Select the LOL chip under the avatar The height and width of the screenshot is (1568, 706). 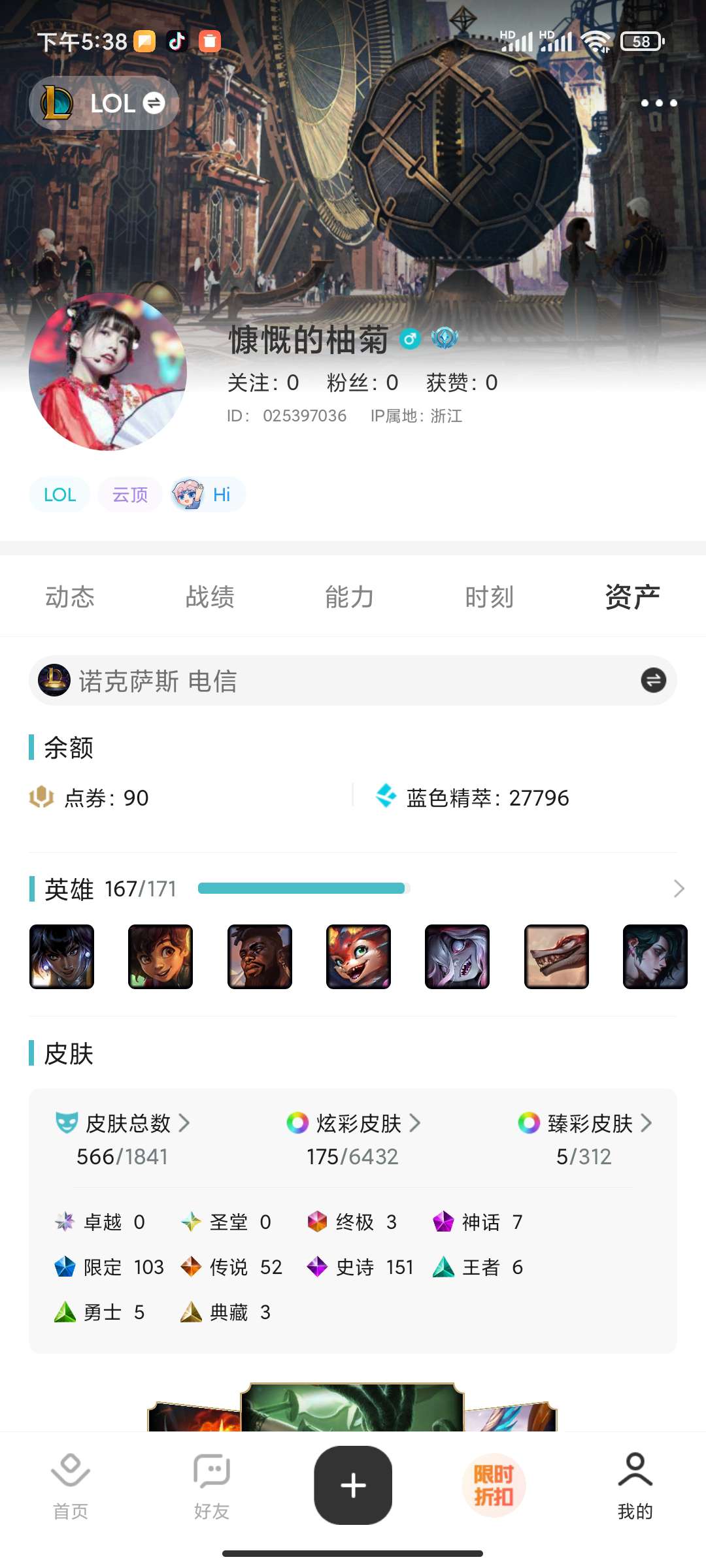click(59, 495)
